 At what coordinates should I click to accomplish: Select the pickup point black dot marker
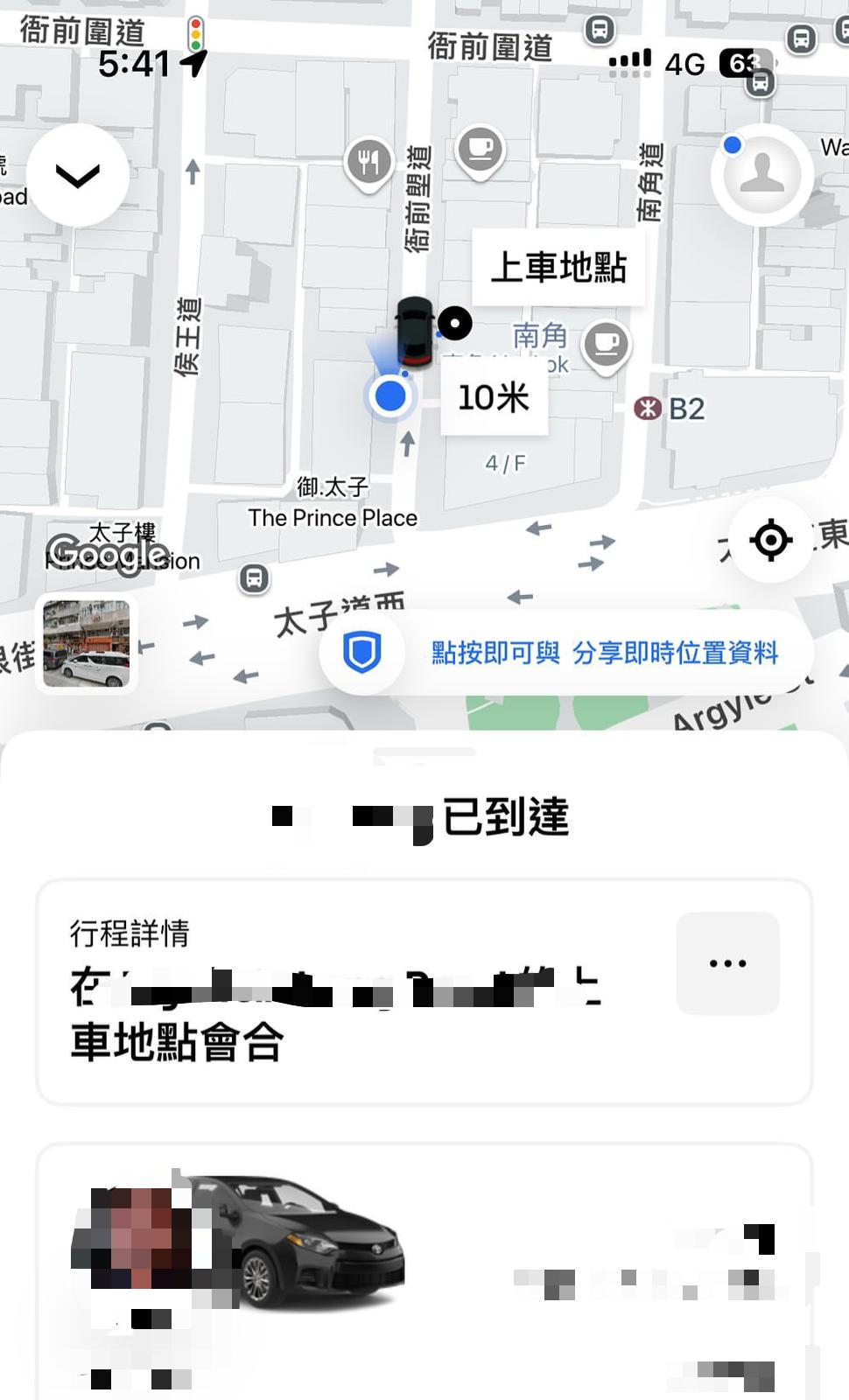point(454,323)
